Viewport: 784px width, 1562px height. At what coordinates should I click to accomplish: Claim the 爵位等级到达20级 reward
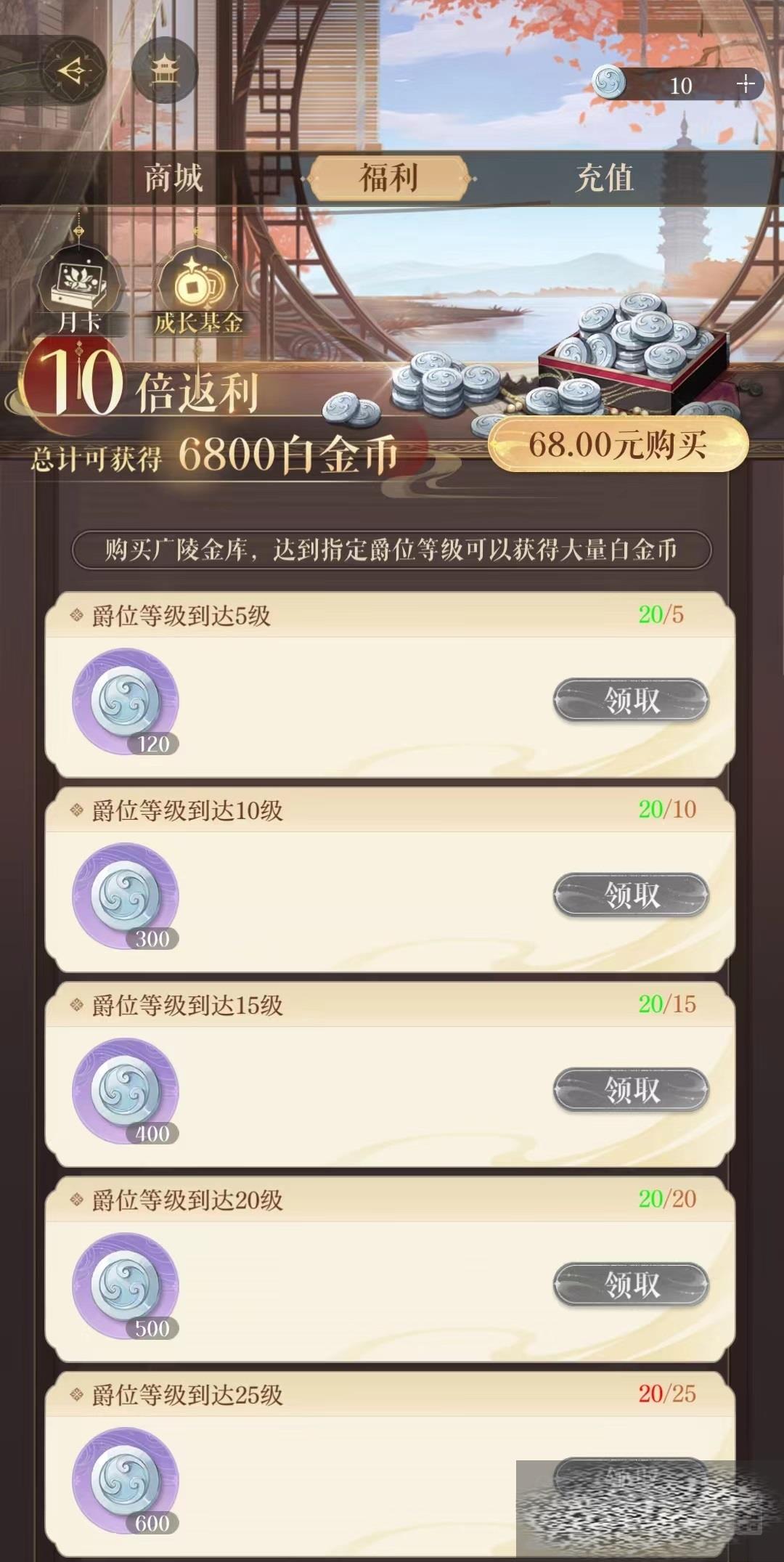(631, 1285)
